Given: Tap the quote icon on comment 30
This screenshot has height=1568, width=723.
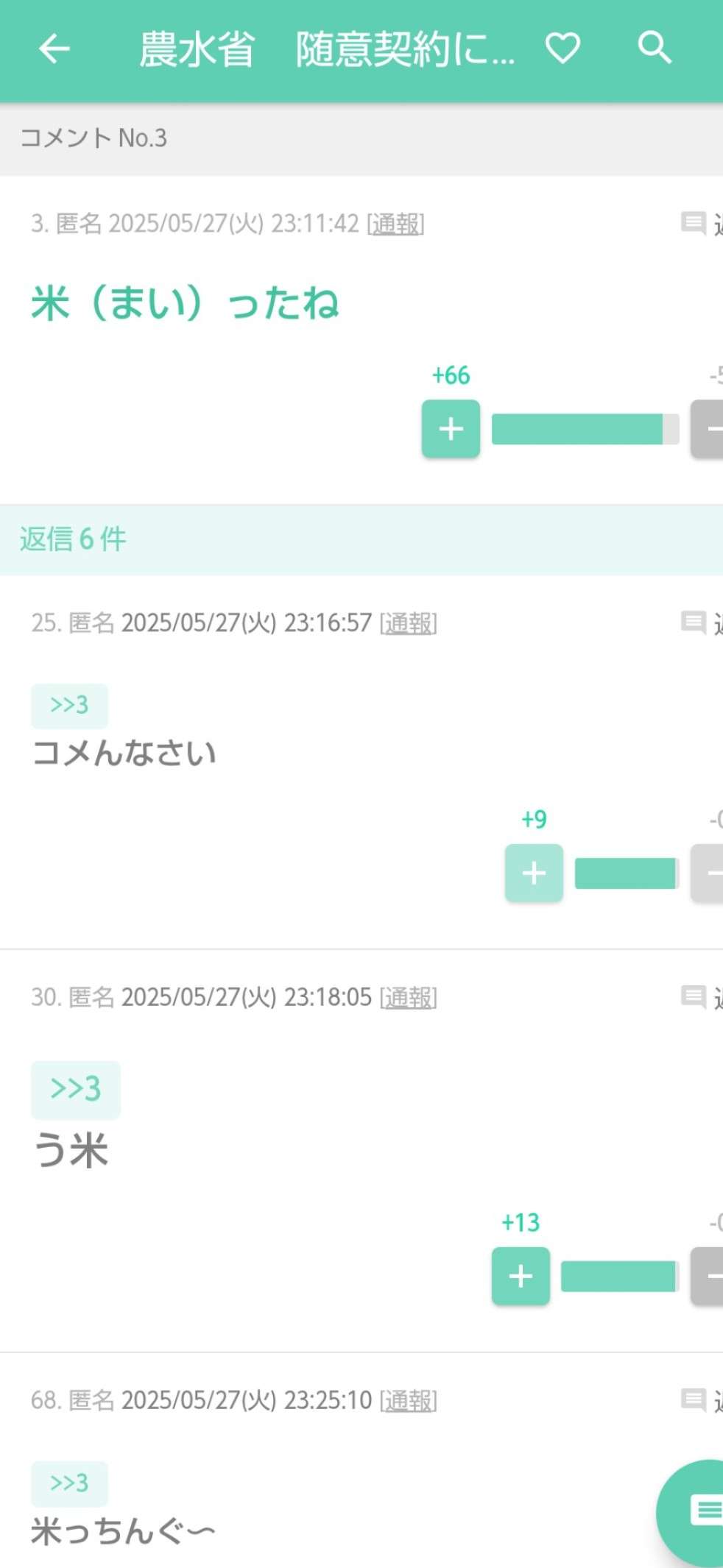Looking at the screenshot, I should 693,997.
